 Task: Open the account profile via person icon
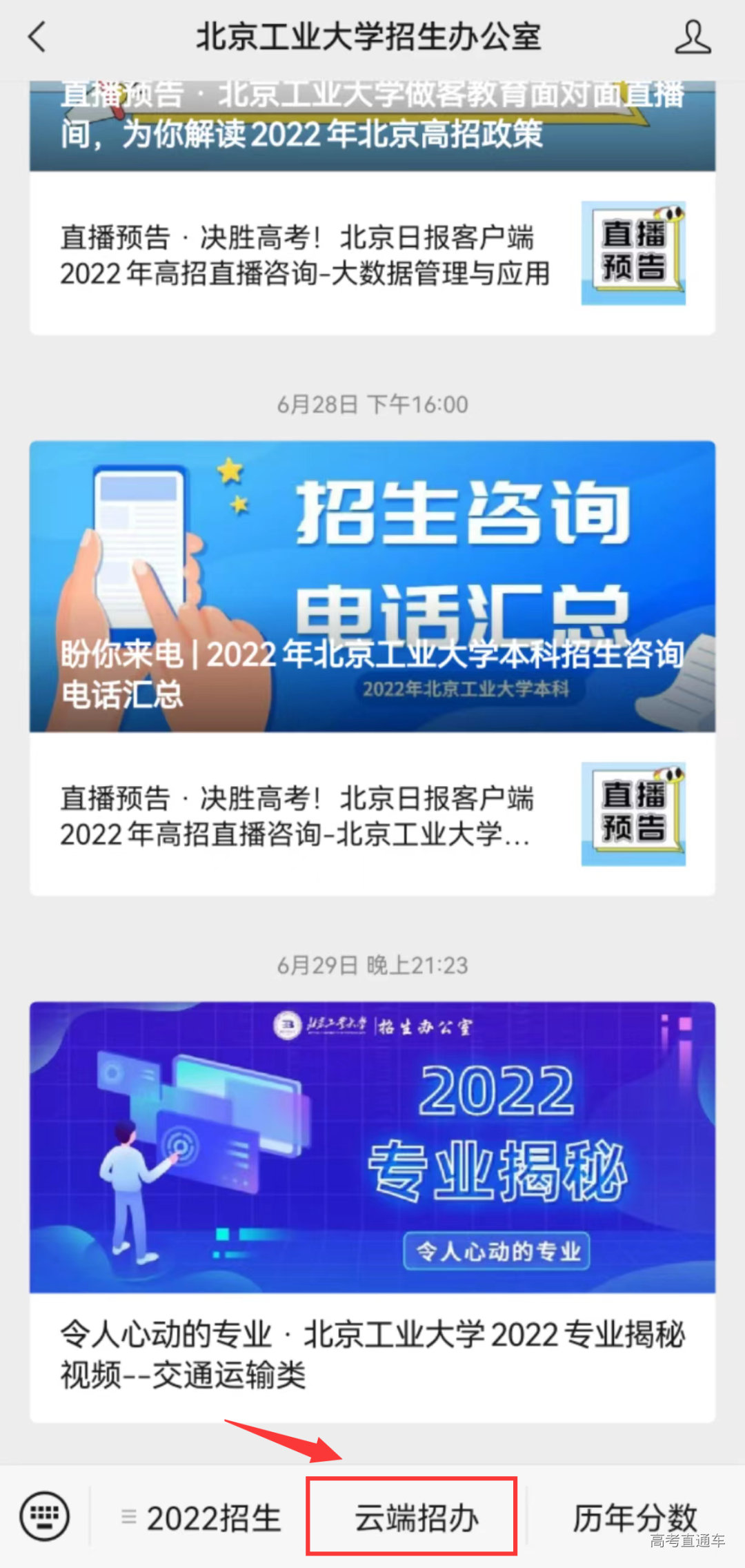point(693,38)
